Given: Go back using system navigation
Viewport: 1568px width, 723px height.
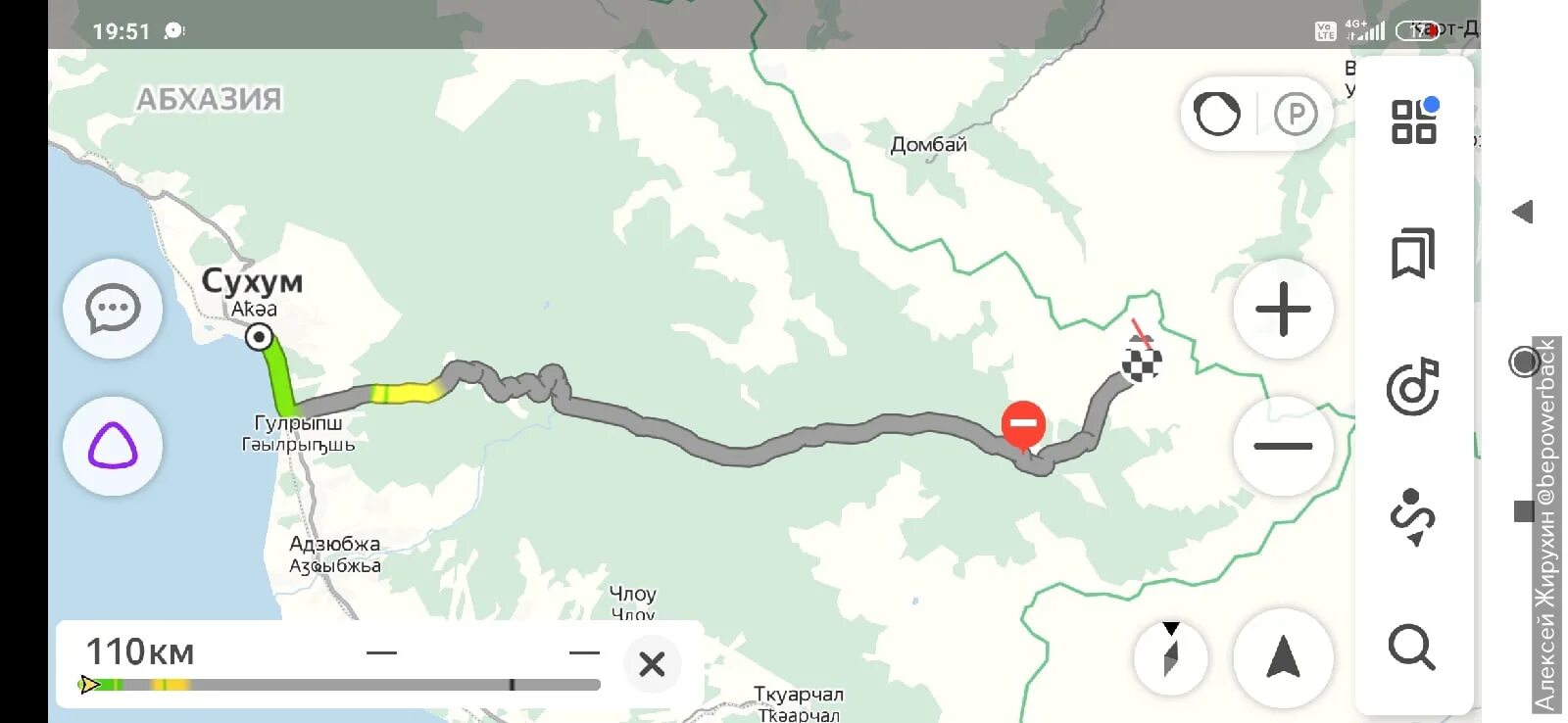Looking at the screenshot, I should pos(1523,212).
